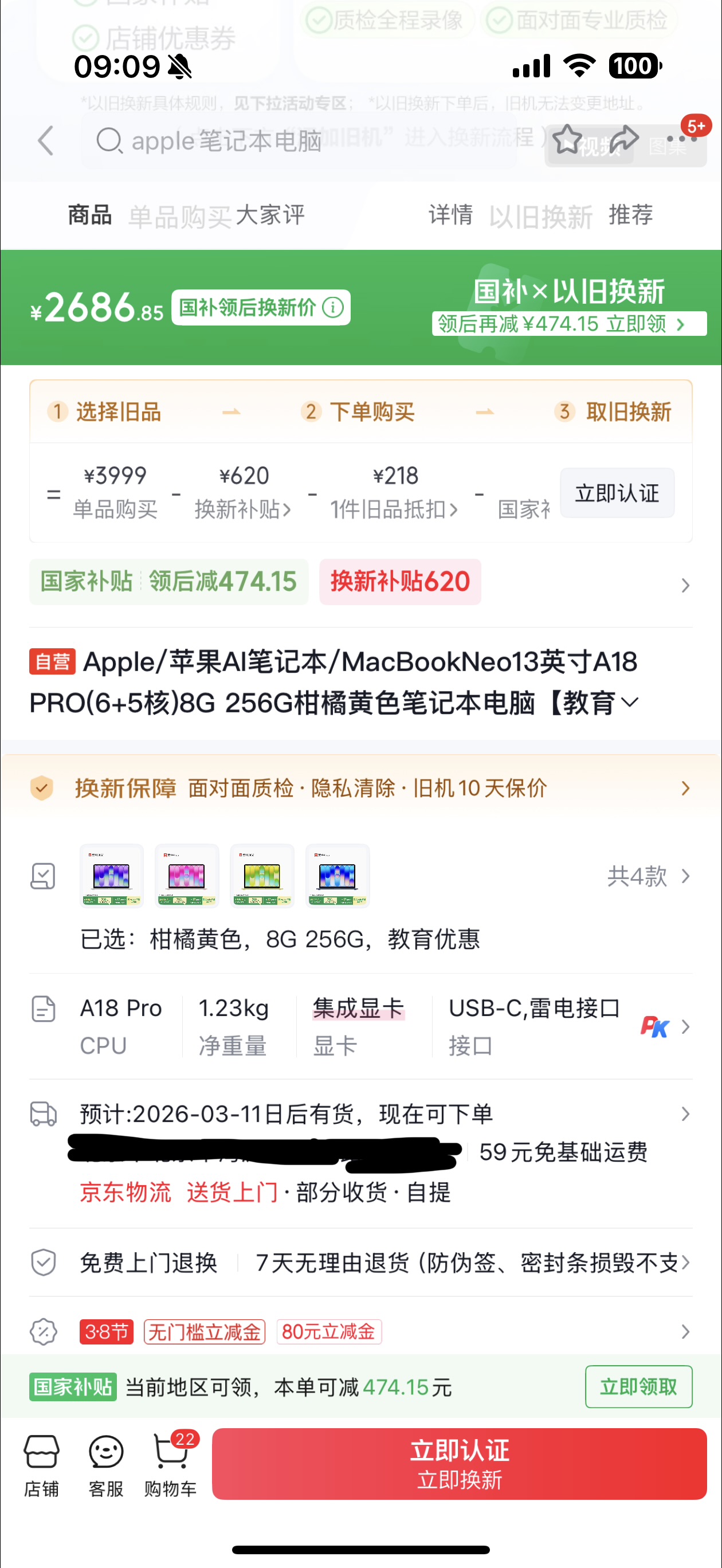Switch to the 推荐 tab

pos(631,215)
